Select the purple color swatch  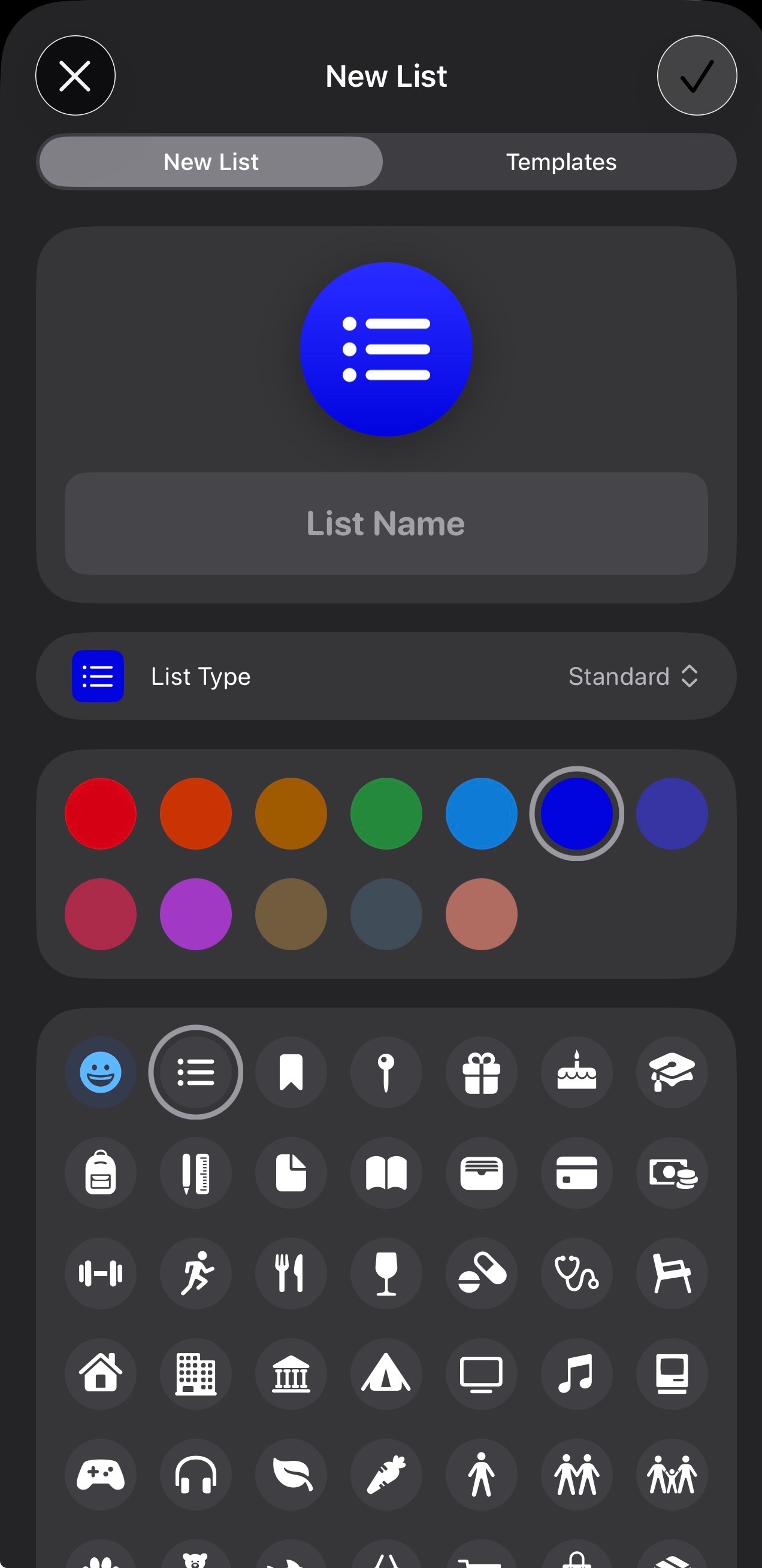point(195,914)
